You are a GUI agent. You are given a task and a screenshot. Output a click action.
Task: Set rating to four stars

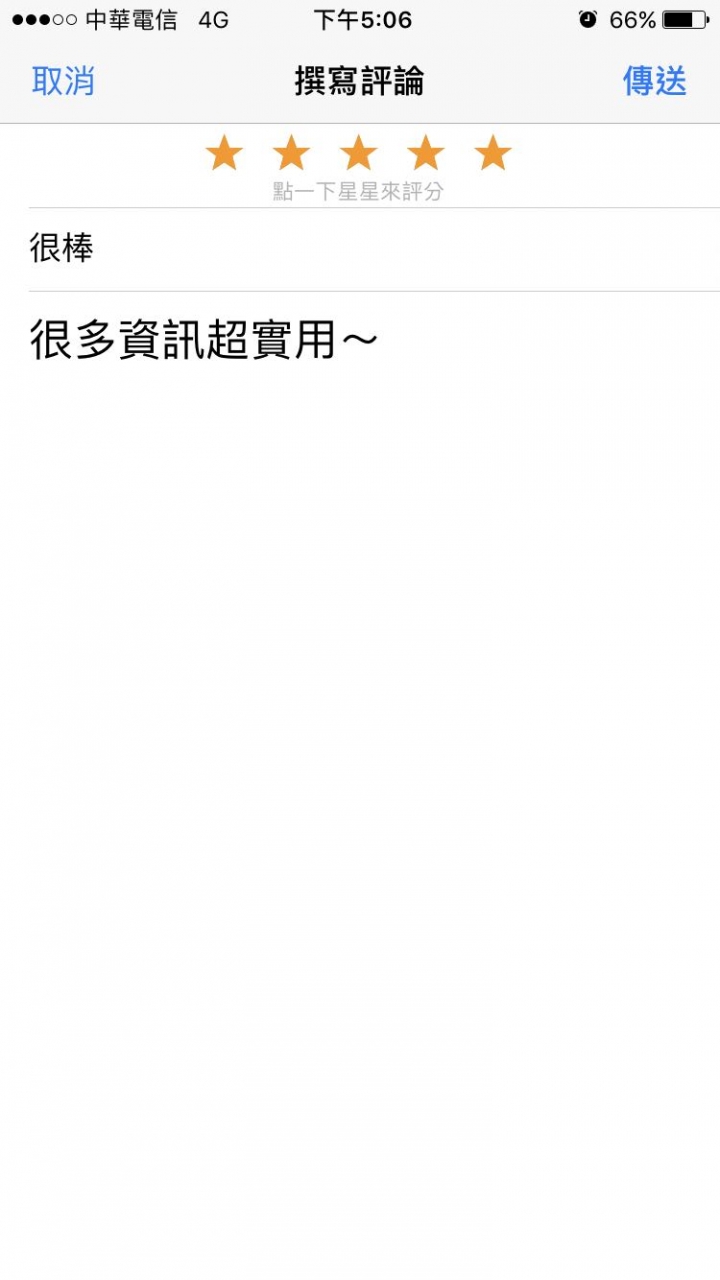pyautogui.click(x=425, y=154)
